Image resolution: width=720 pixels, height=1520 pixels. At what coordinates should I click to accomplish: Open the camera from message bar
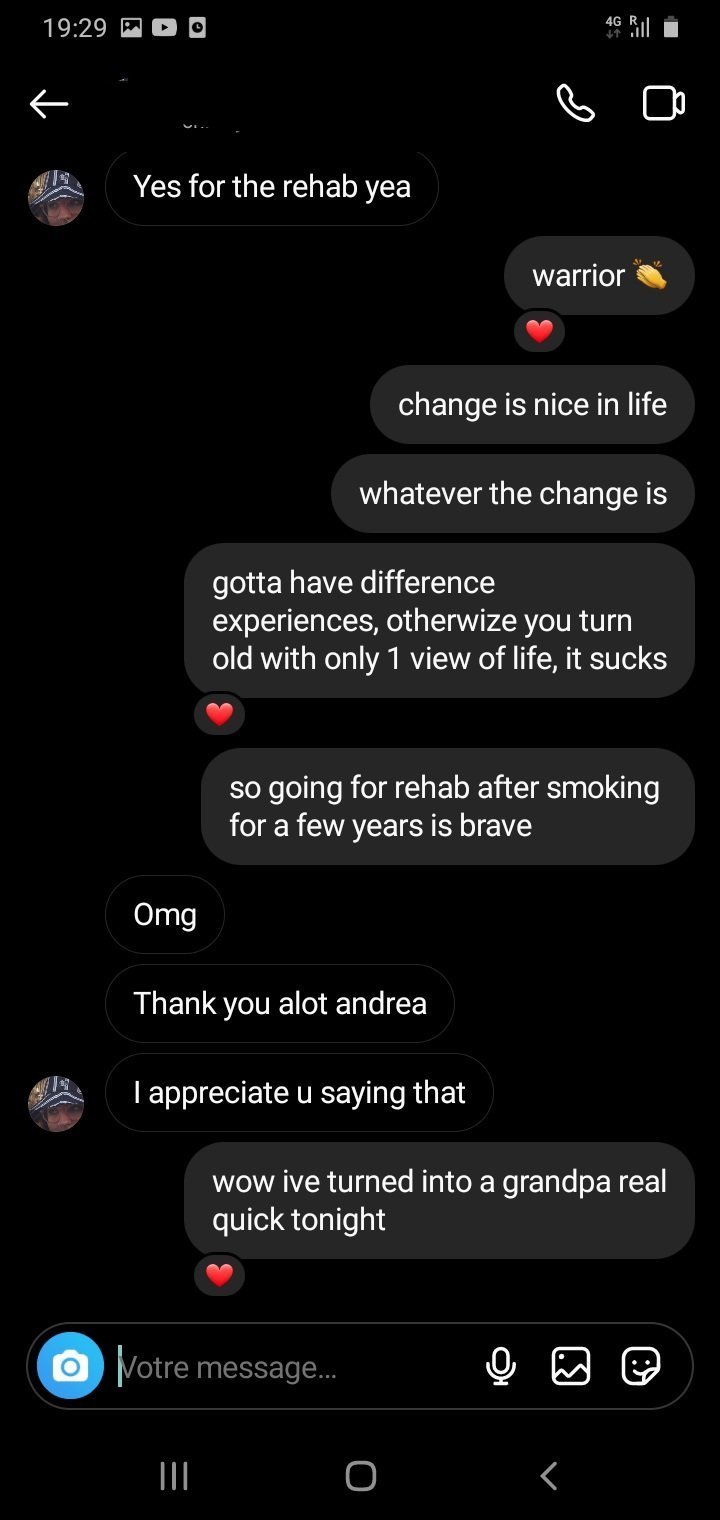[x=70, y=1366]
